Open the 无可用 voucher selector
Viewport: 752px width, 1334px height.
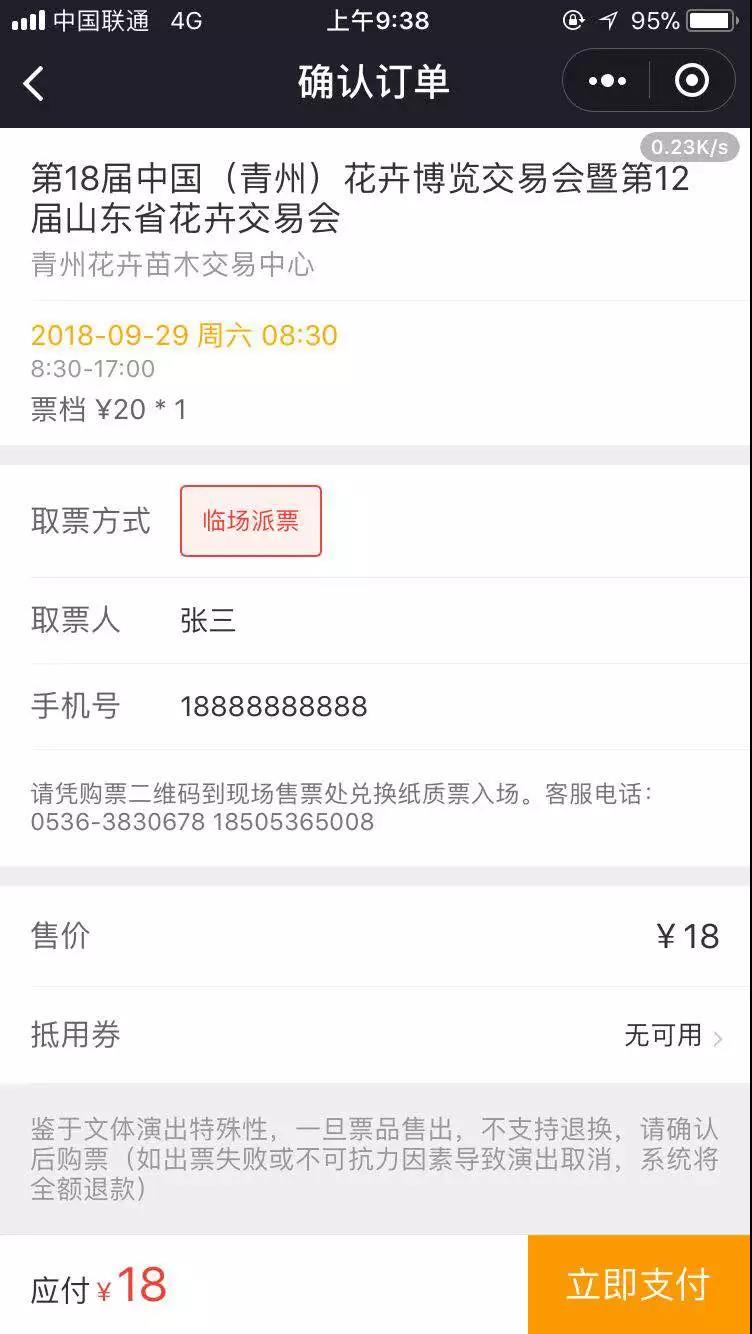pyautogui.click(x=665, y=1037)
